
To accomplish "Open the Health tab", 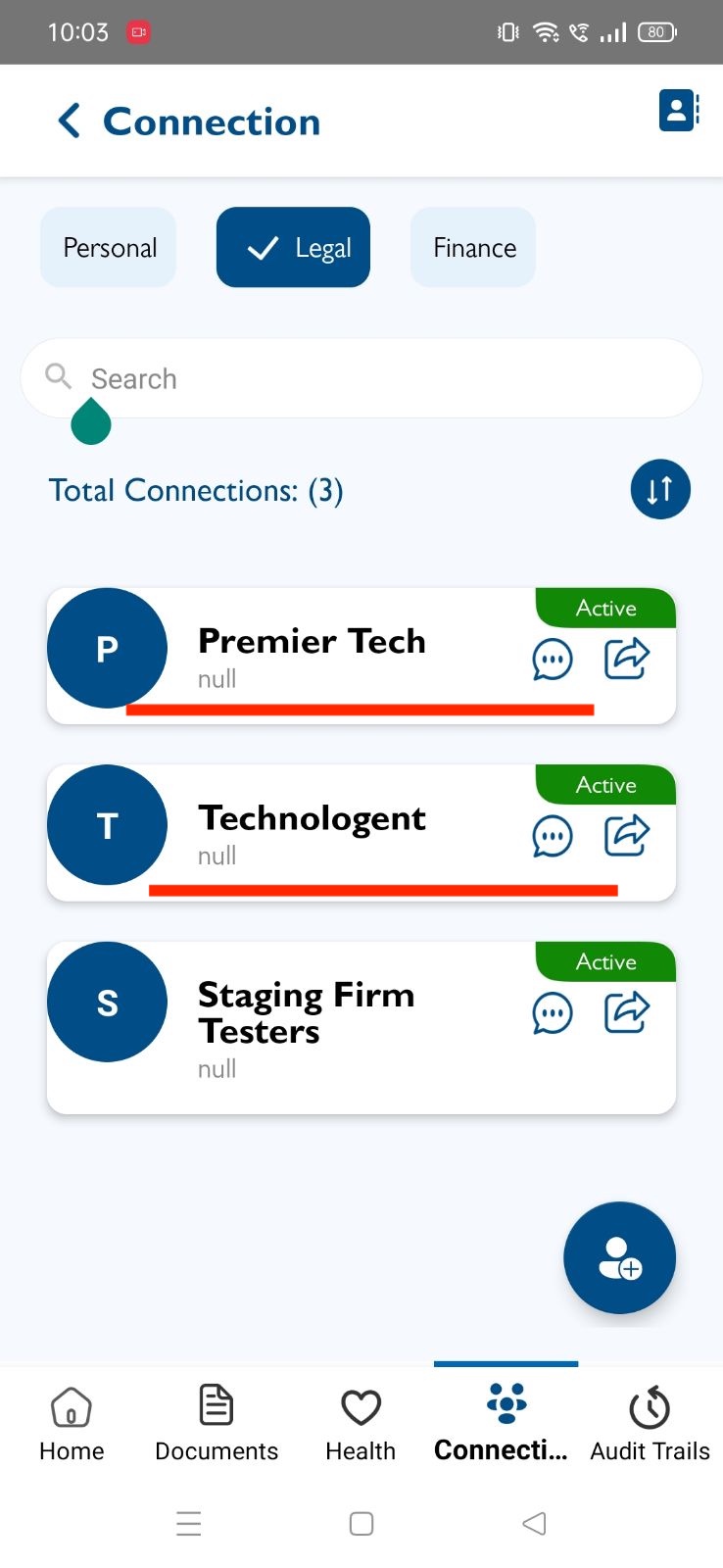I will click(x=361, y=1424).
